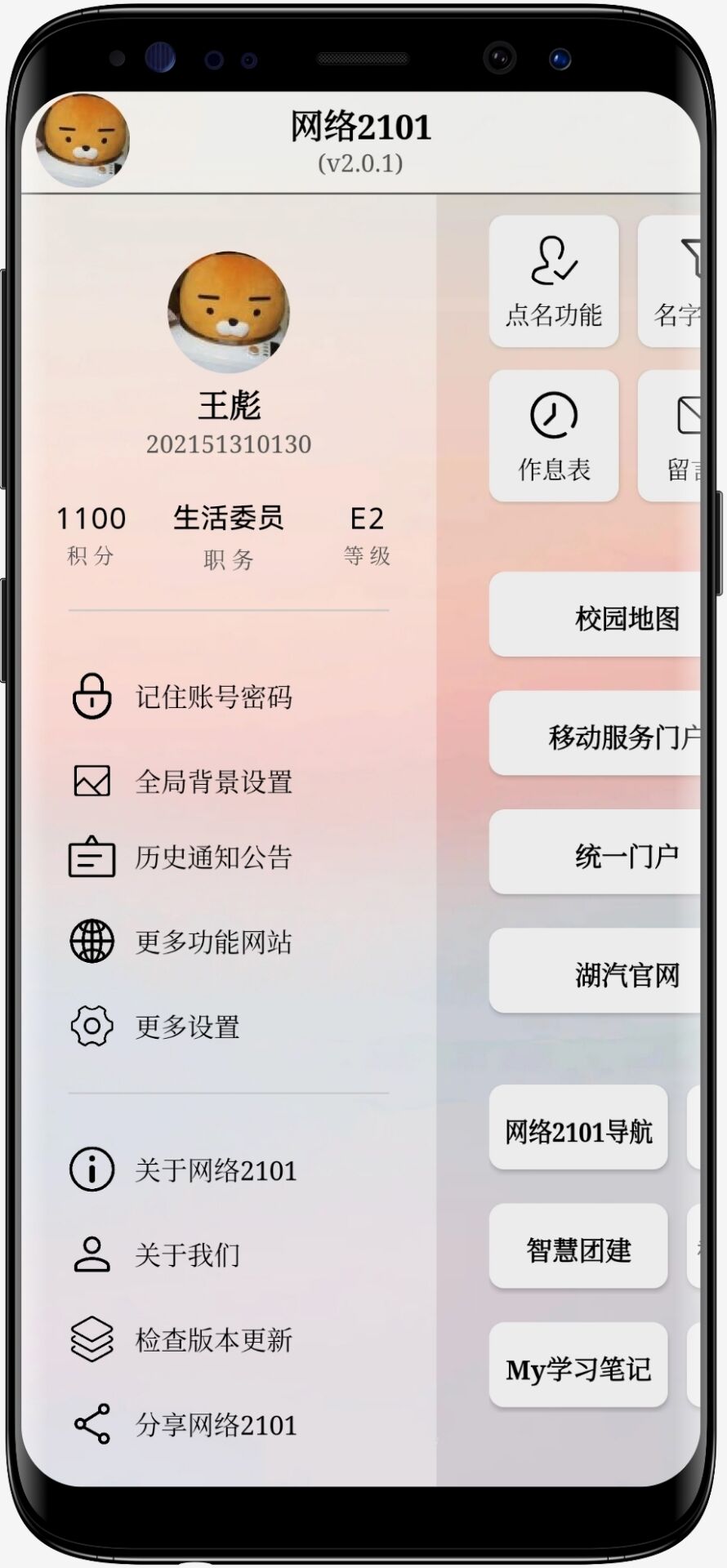Open 关于网络2101 info

click(x=215, y=1170)
